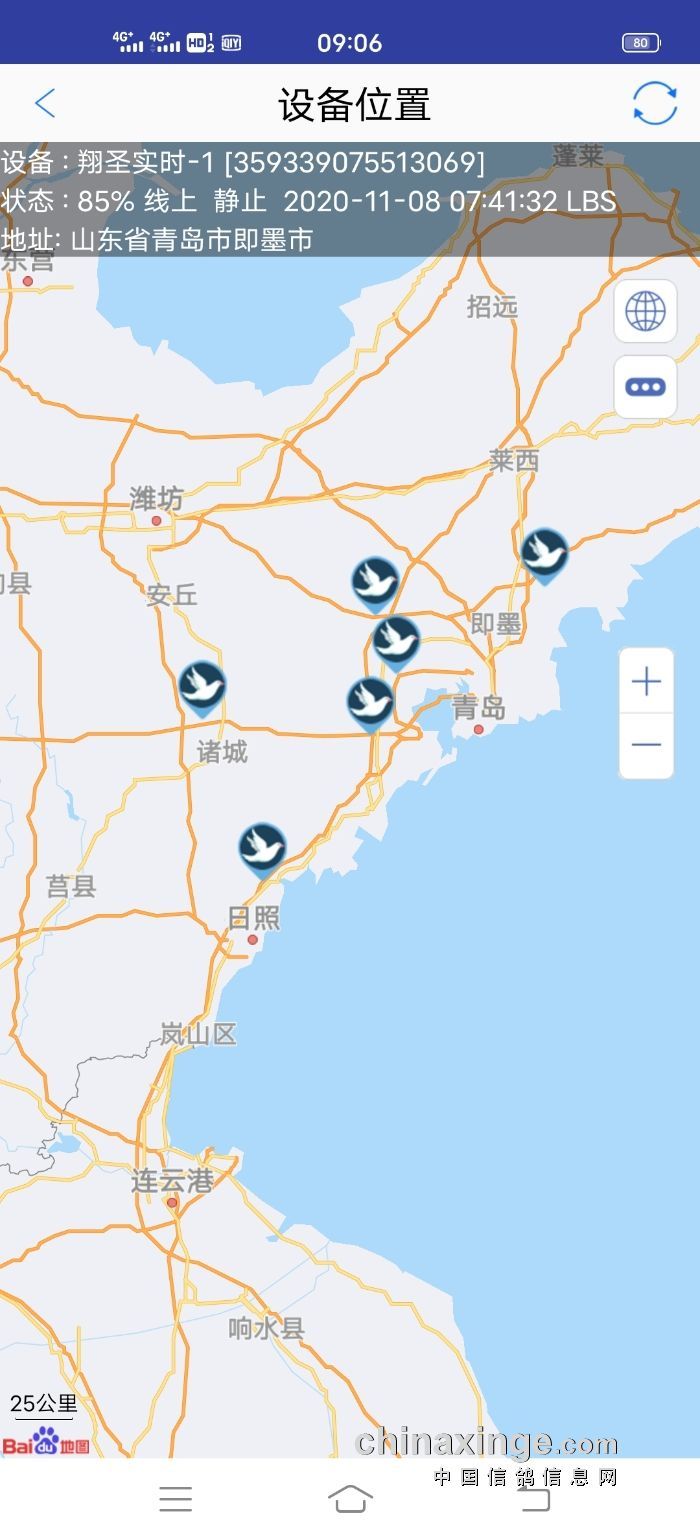
Task: Select the pigeon marker near 日照
Action: tap(262, 848)
